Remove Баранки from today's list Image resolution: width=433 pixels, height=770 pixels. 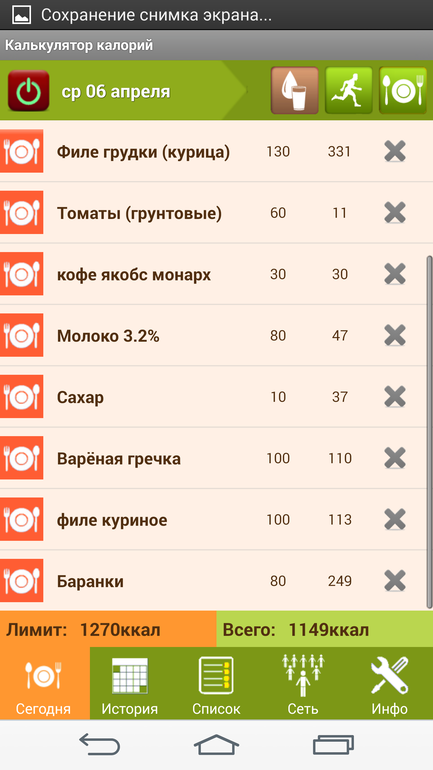(395, 581)
